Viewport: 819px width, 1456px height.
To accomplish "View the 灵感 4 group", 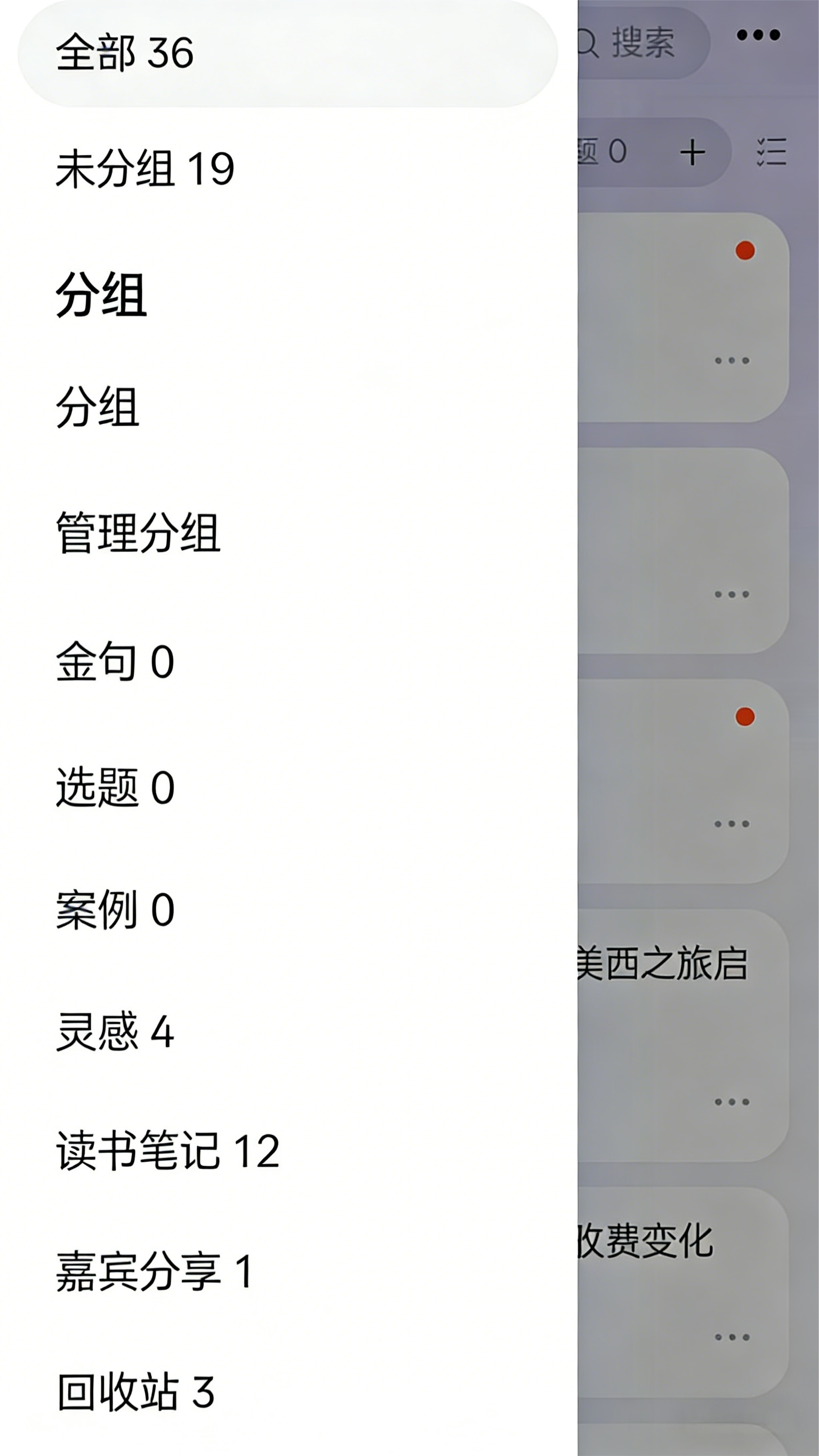I will pyautogui.click(x=115, y=1031).
